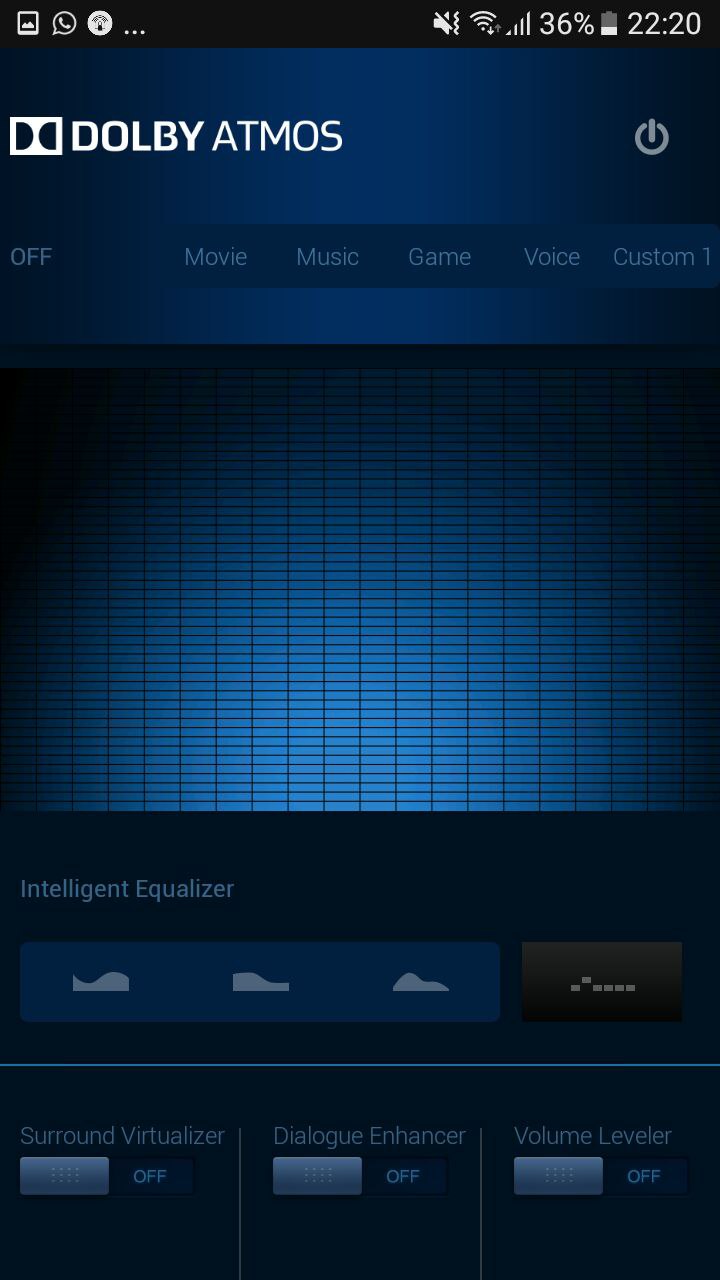The height and width of the screenshot is (1280, 720).
Task: Switch to the Music profile
Action: (x=327, y=257)
